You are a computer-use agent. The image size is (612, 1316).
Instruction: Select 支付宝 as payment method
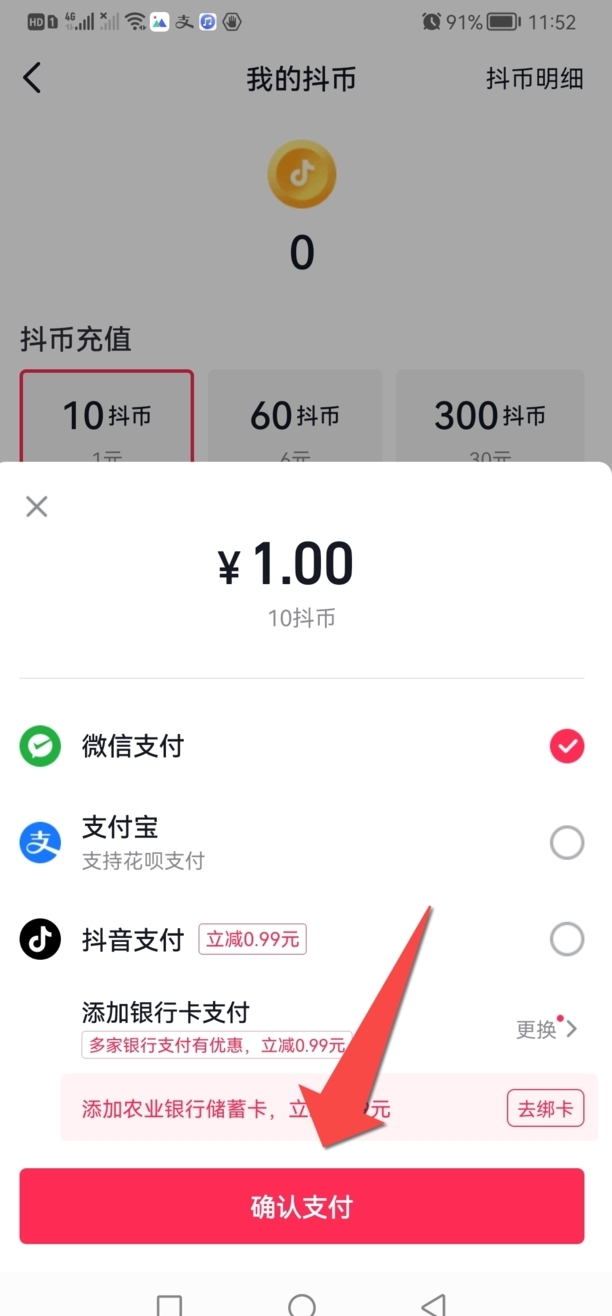[566, 843]
